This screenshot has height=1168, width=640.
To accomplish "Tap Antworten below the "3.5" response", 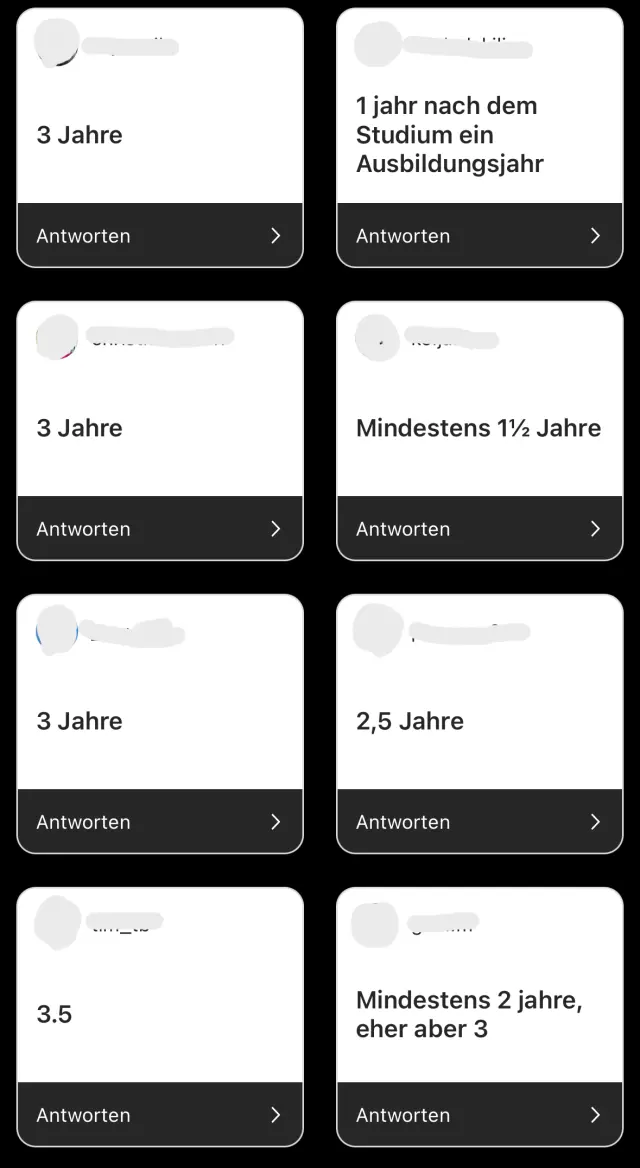I will [x=159, y=1114].
